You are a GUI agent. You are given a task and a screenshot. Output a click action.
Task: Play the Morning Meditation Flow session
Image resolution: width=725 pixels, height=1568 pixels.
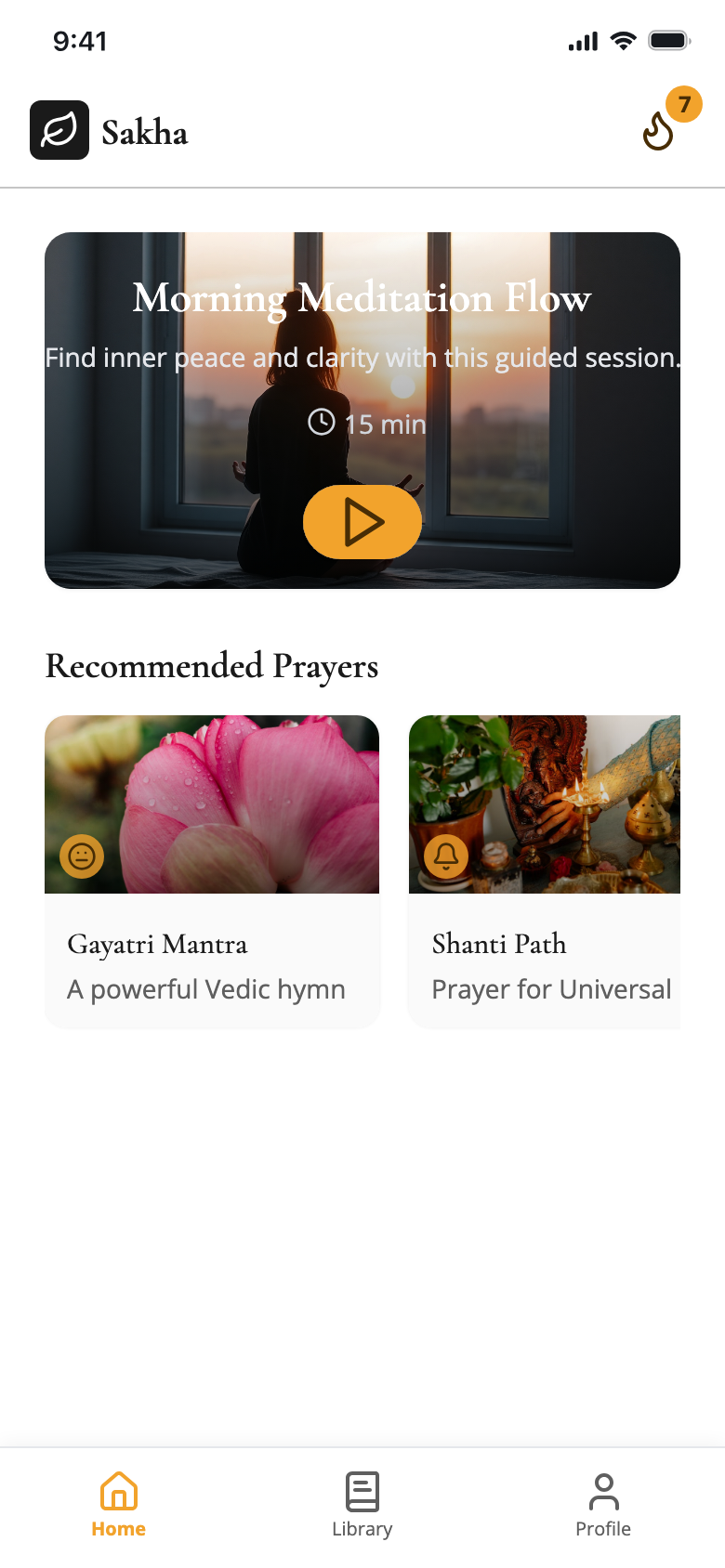(362, 521)
